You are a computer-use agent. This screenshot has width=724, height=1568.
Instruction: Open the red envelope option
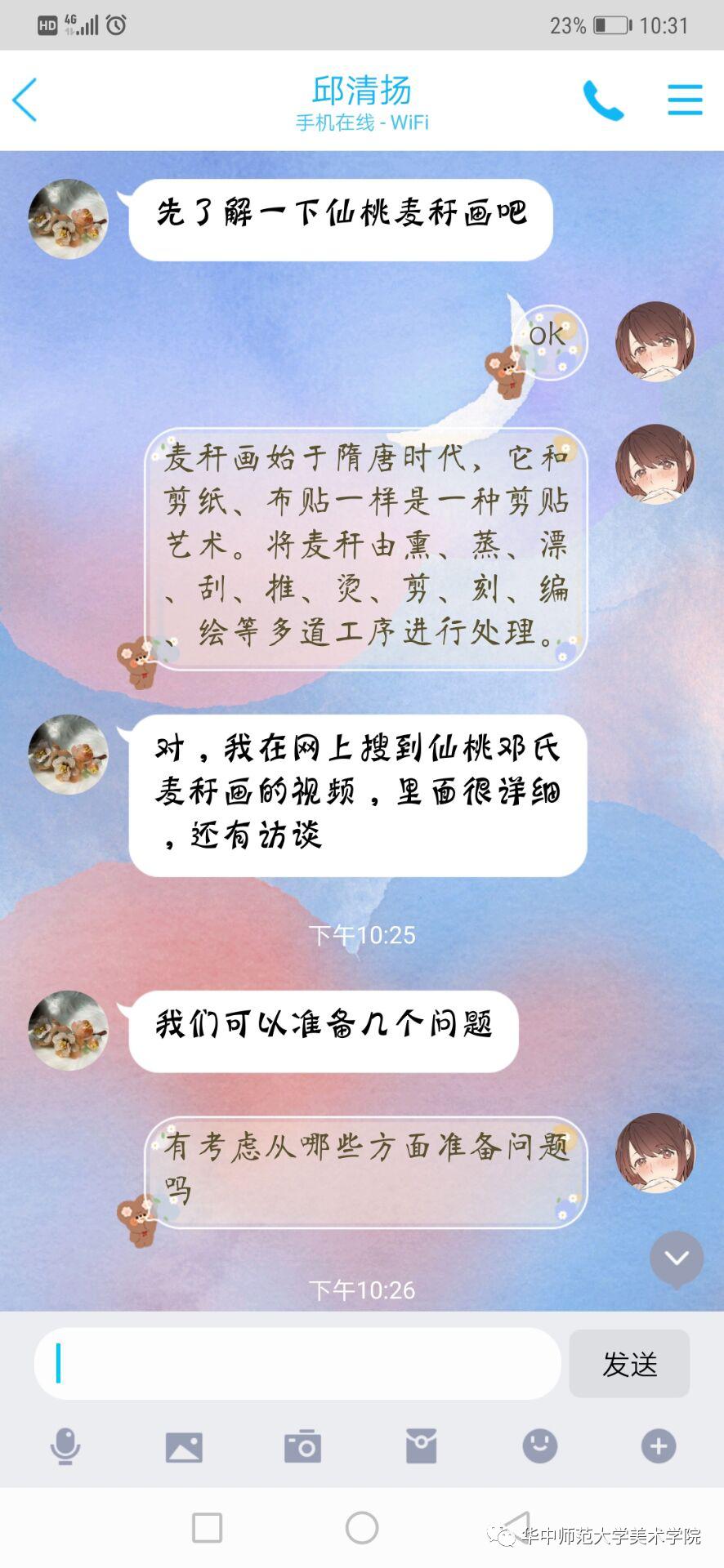(x=422, y=1446)
